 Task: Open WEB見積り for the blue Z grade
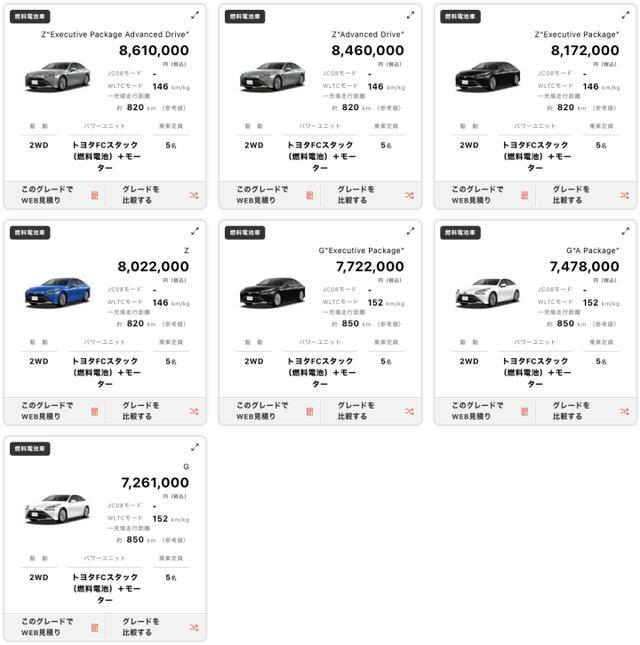pos(54,410)
